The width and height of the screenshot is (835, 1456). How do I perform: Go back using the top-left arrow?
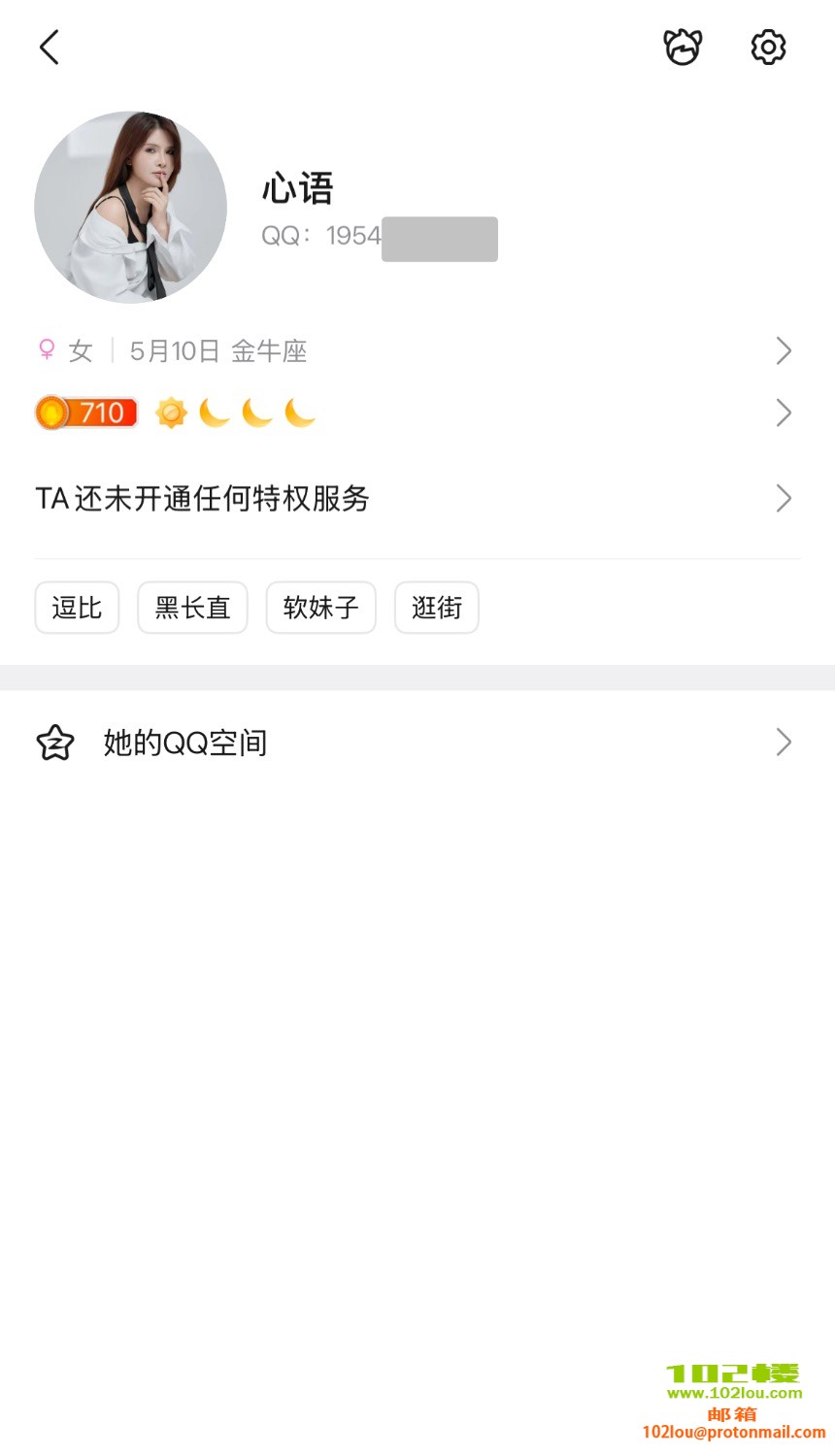click(50, 48)
